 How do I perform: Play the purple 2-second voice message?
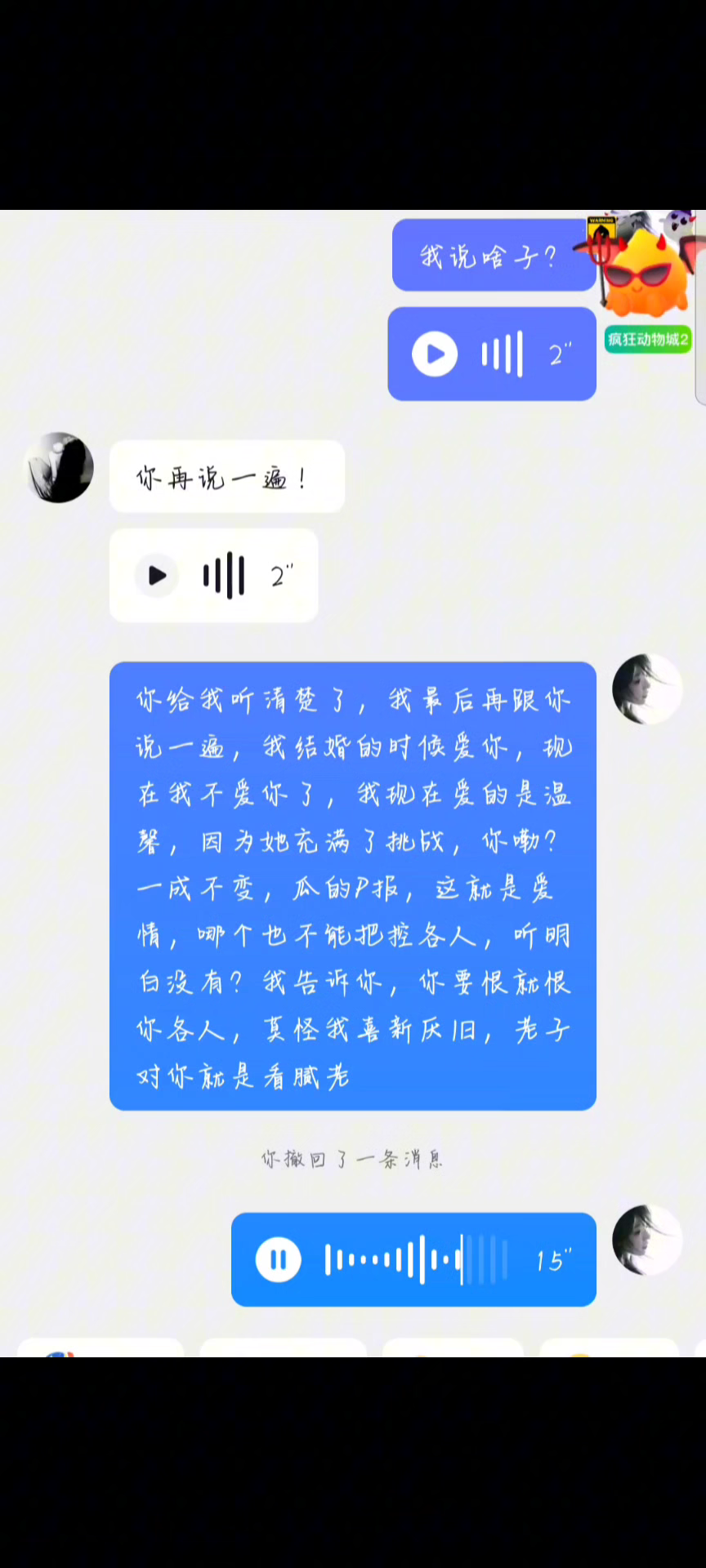435,354
